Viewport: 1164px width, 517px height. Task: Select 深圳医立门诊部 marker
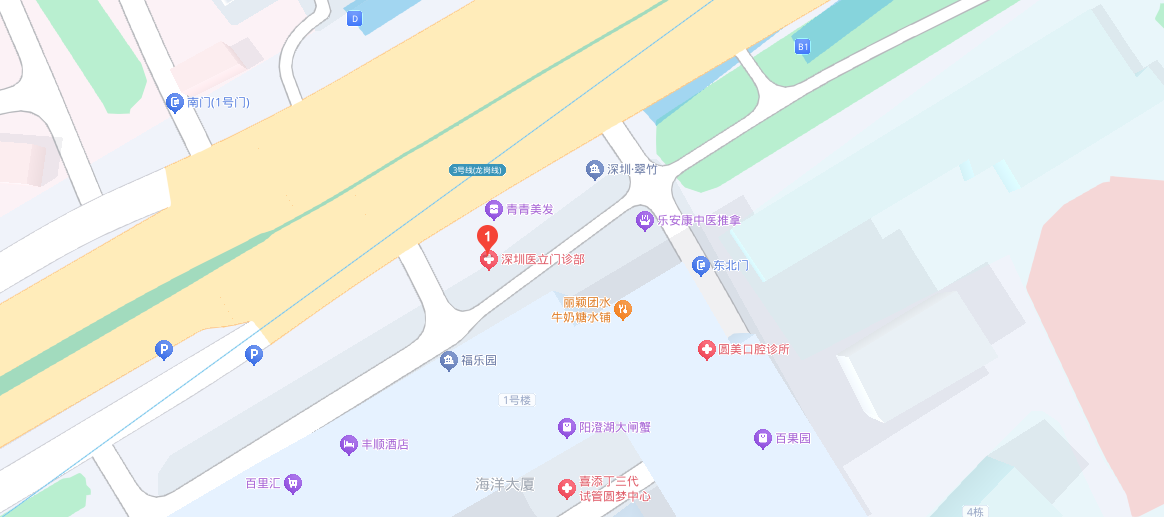[489, 261]
